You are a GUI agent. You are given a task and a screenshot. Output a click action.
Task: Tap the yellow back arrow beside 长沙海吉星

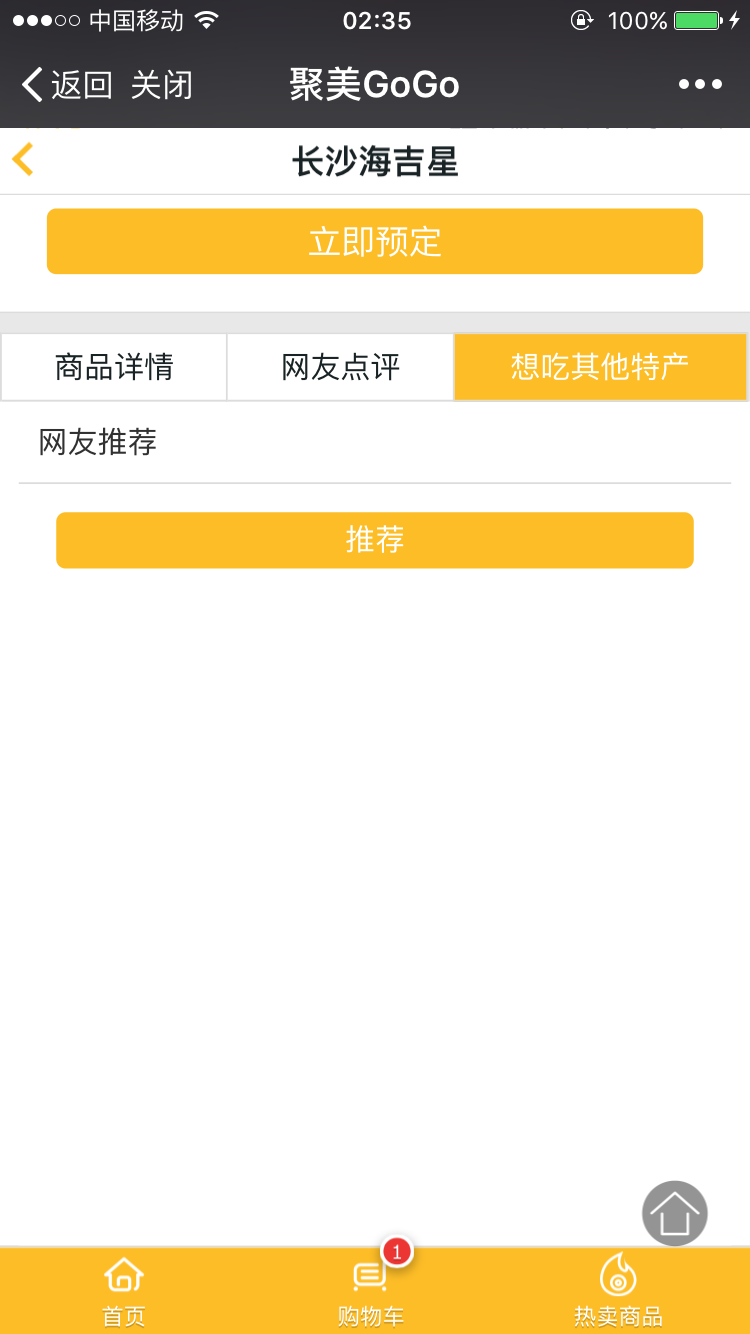pyautogui.click(x=23, y=160)
